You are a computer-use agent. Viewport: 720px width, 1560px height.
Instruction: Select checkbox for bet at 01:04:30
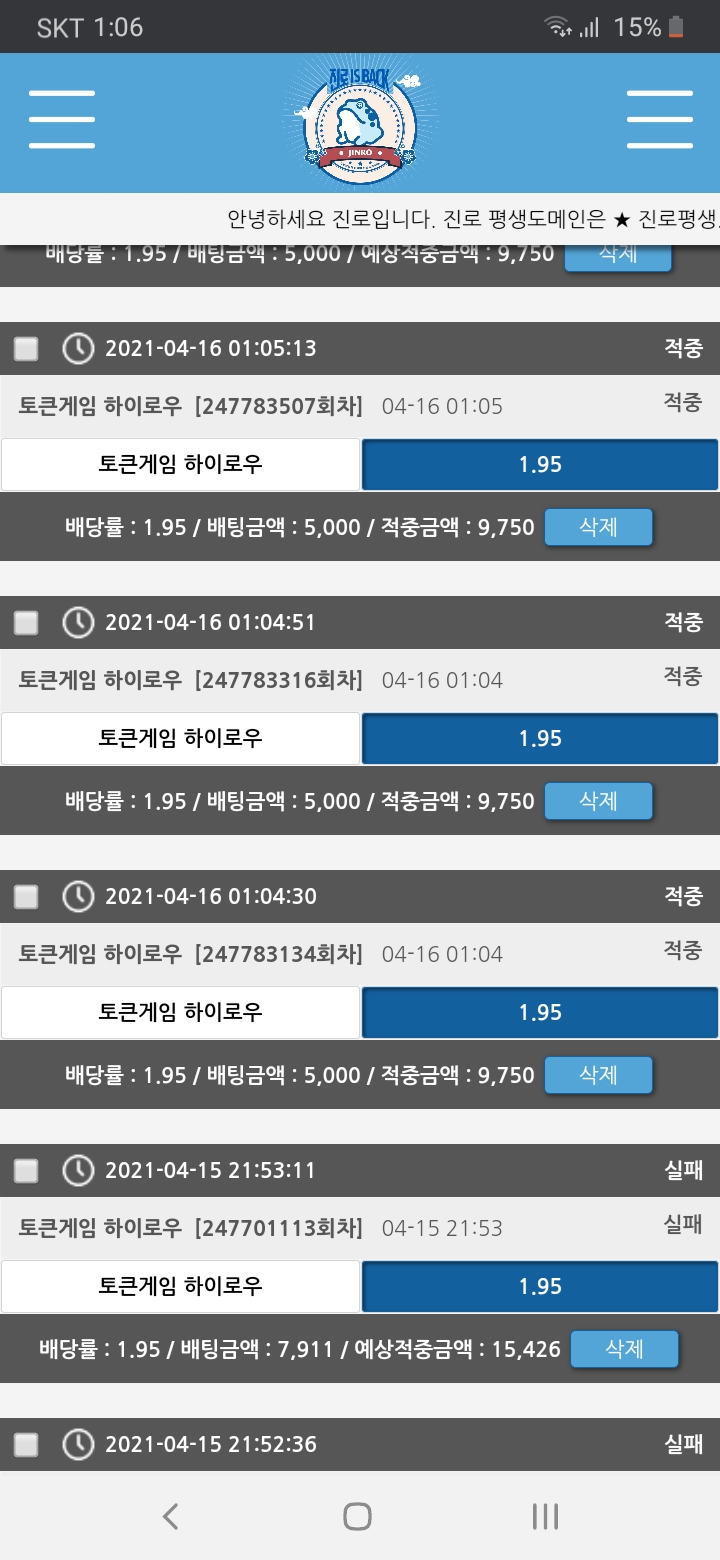coord(26,897)
